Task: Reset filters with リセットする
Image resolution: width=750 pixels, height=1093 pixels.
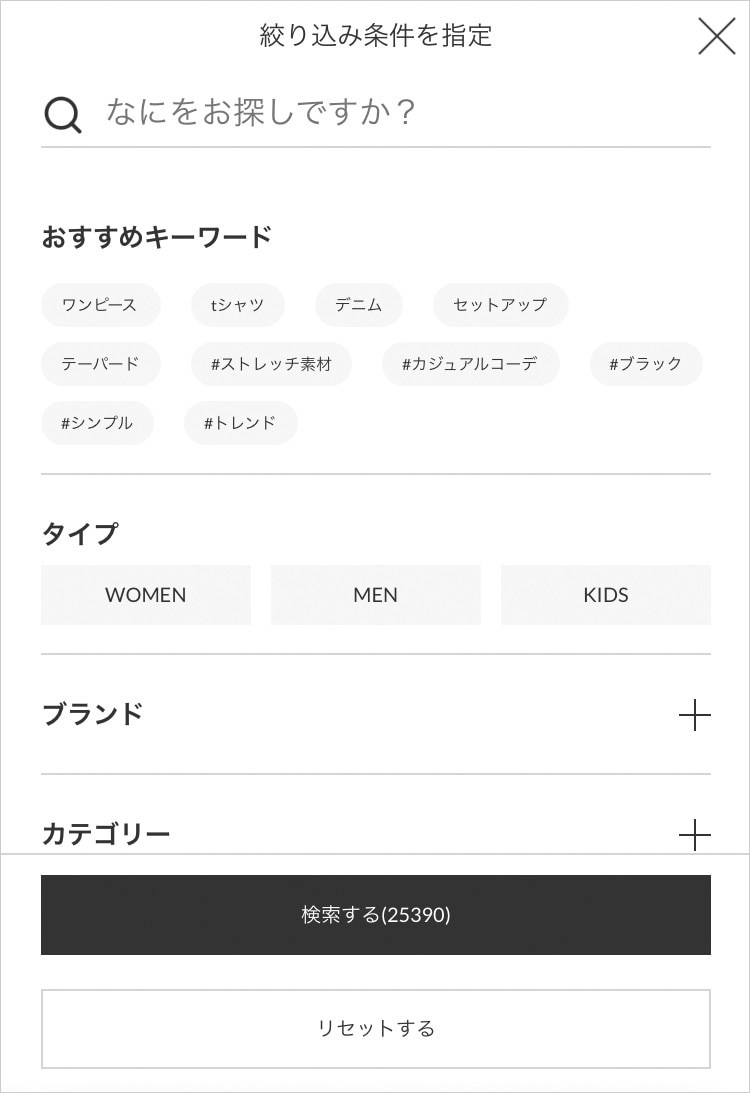Action: pos(376,1029)
